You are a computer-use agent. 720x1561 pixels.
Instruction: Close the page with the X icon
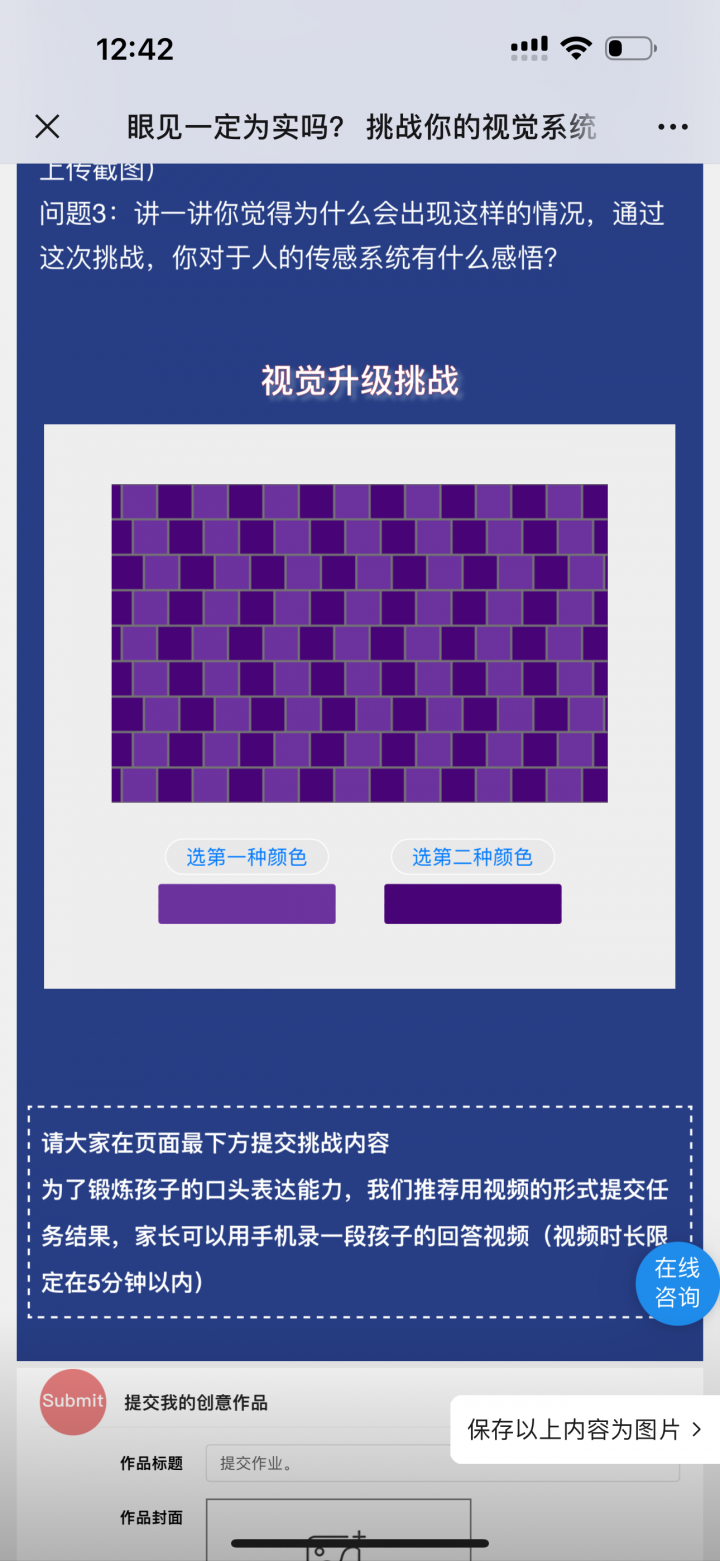point(47,126)
